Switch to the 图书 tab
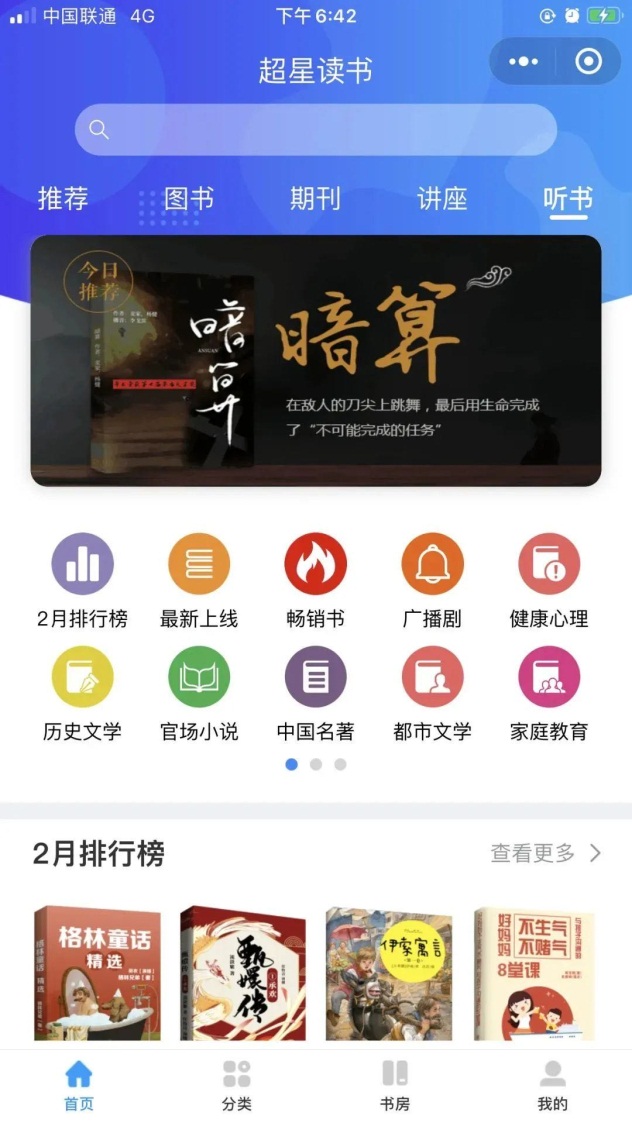Image resolution: width=632 pixels, height=1123 pixels. [x=188, y=198]
